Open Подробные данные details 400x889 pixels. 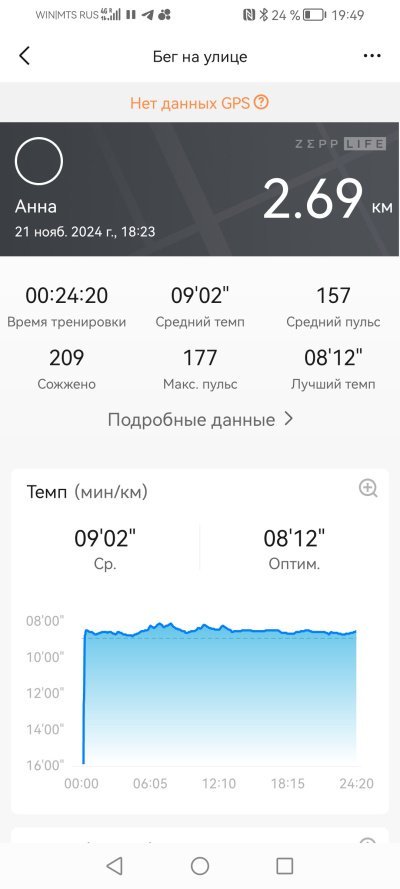click(200, 420)
